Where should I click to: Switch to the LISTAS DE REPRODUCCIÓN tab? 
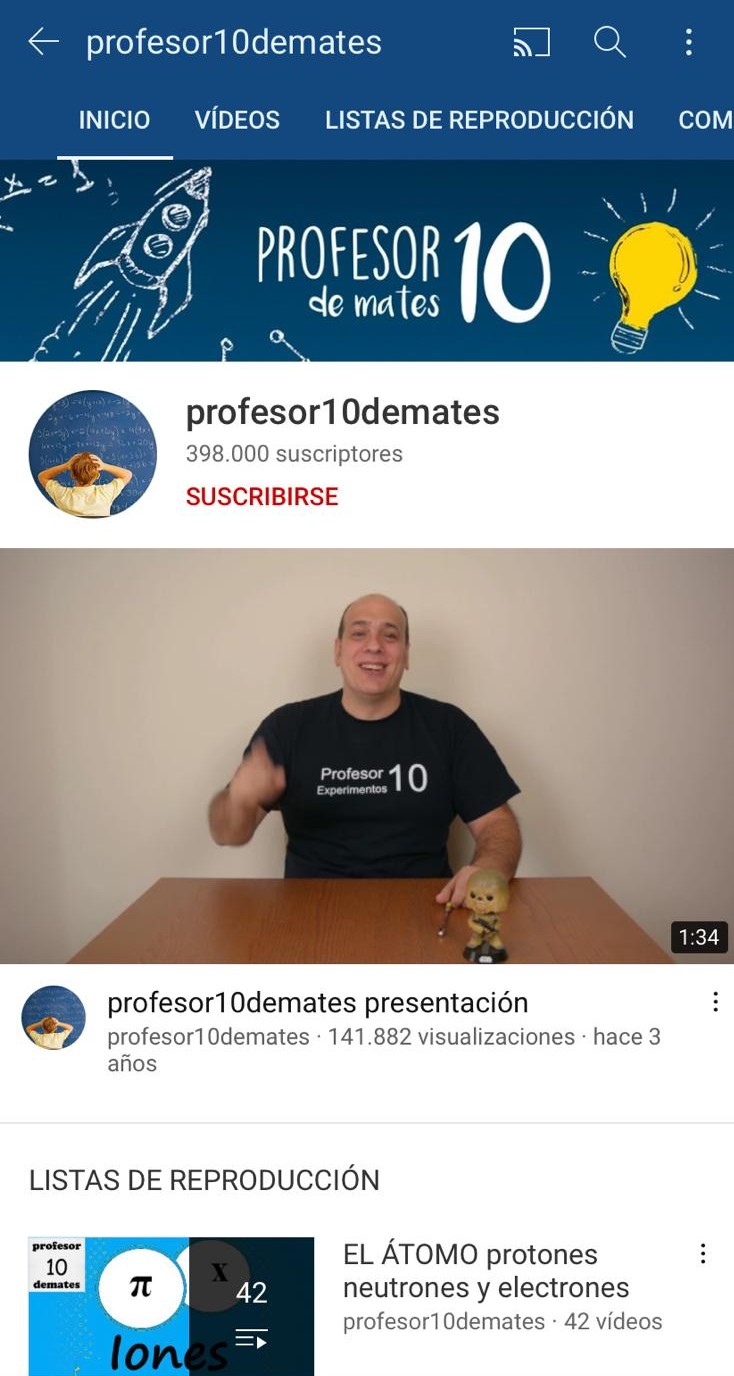click(x=479, y=120)
